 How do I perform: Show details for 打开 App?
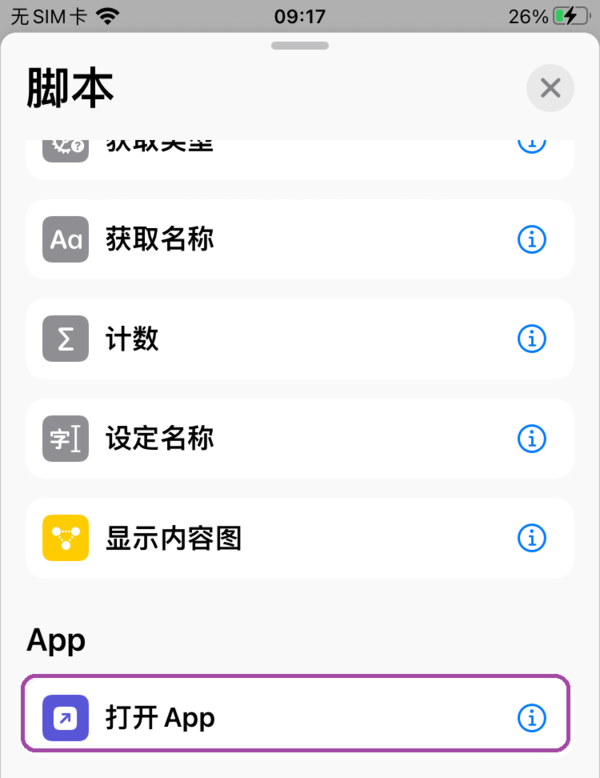pyautogui.click(x=532, y=717)
